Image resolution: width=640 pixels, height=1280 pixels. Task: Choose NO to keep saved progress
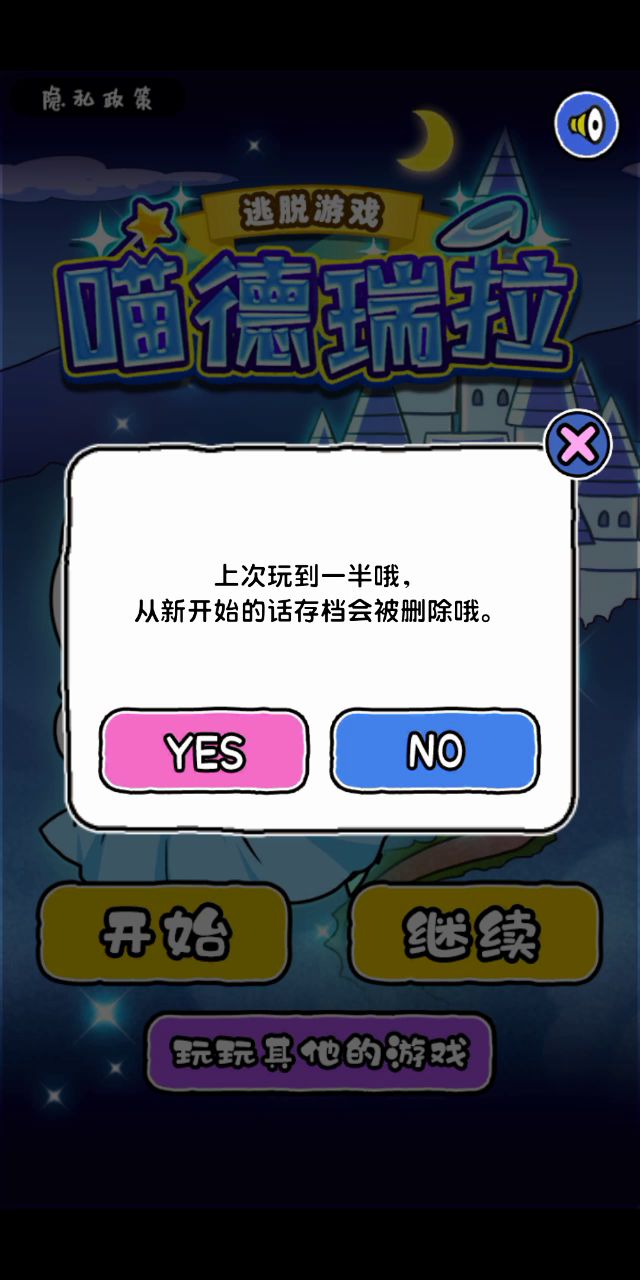435,751
